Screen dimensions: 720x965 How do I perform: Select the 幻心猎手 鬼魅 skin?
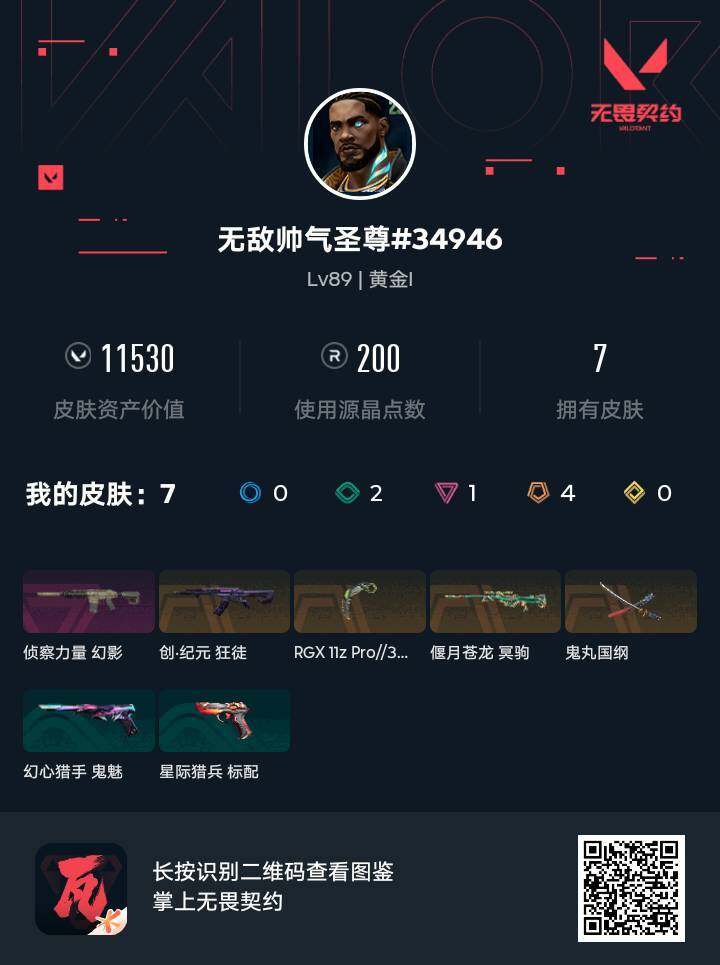click(x=88, y=720)
